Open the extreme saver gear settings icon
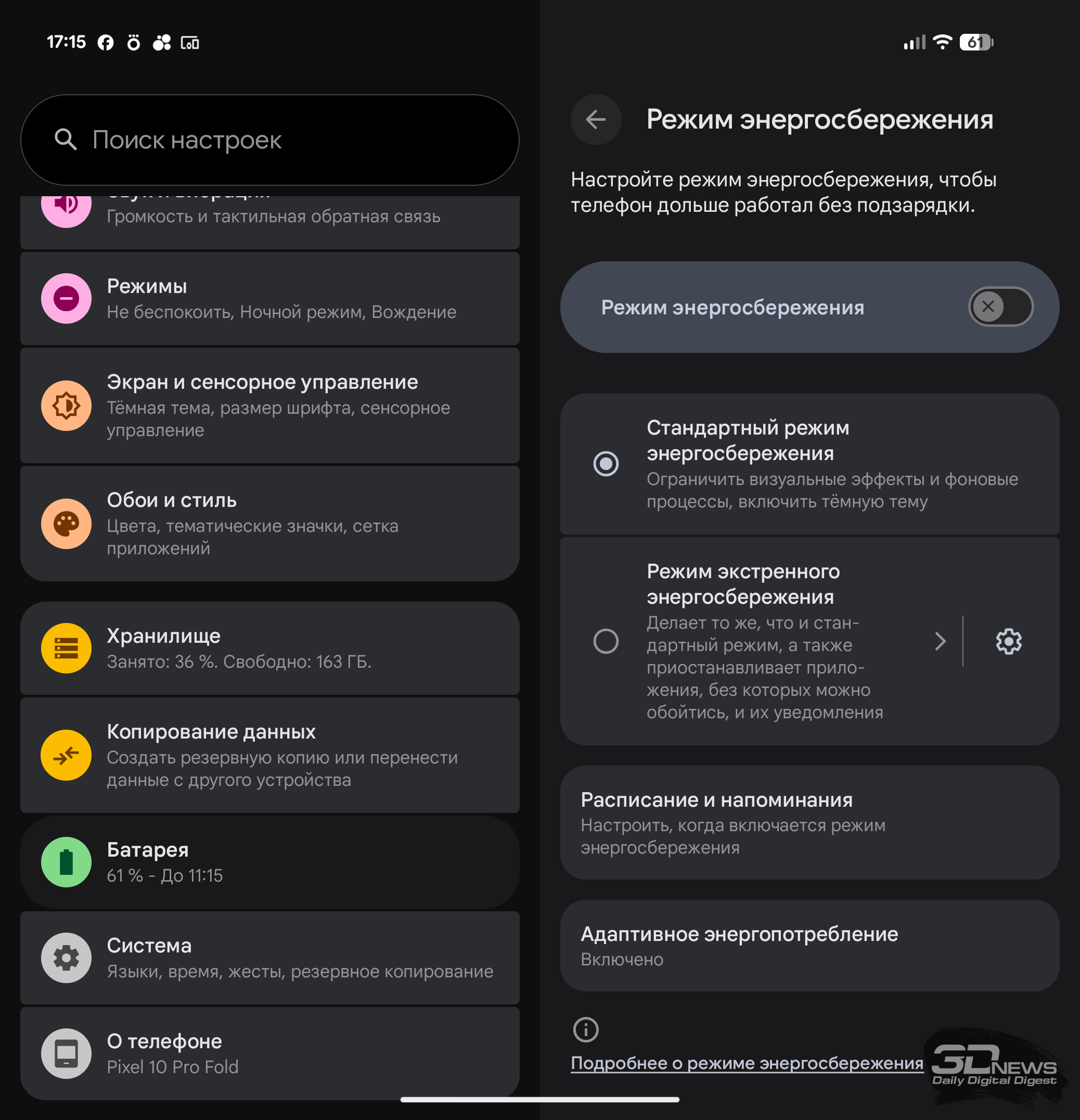Image resolution: width=1080 pixels, height=1120 pixels. pos(1009,641)
